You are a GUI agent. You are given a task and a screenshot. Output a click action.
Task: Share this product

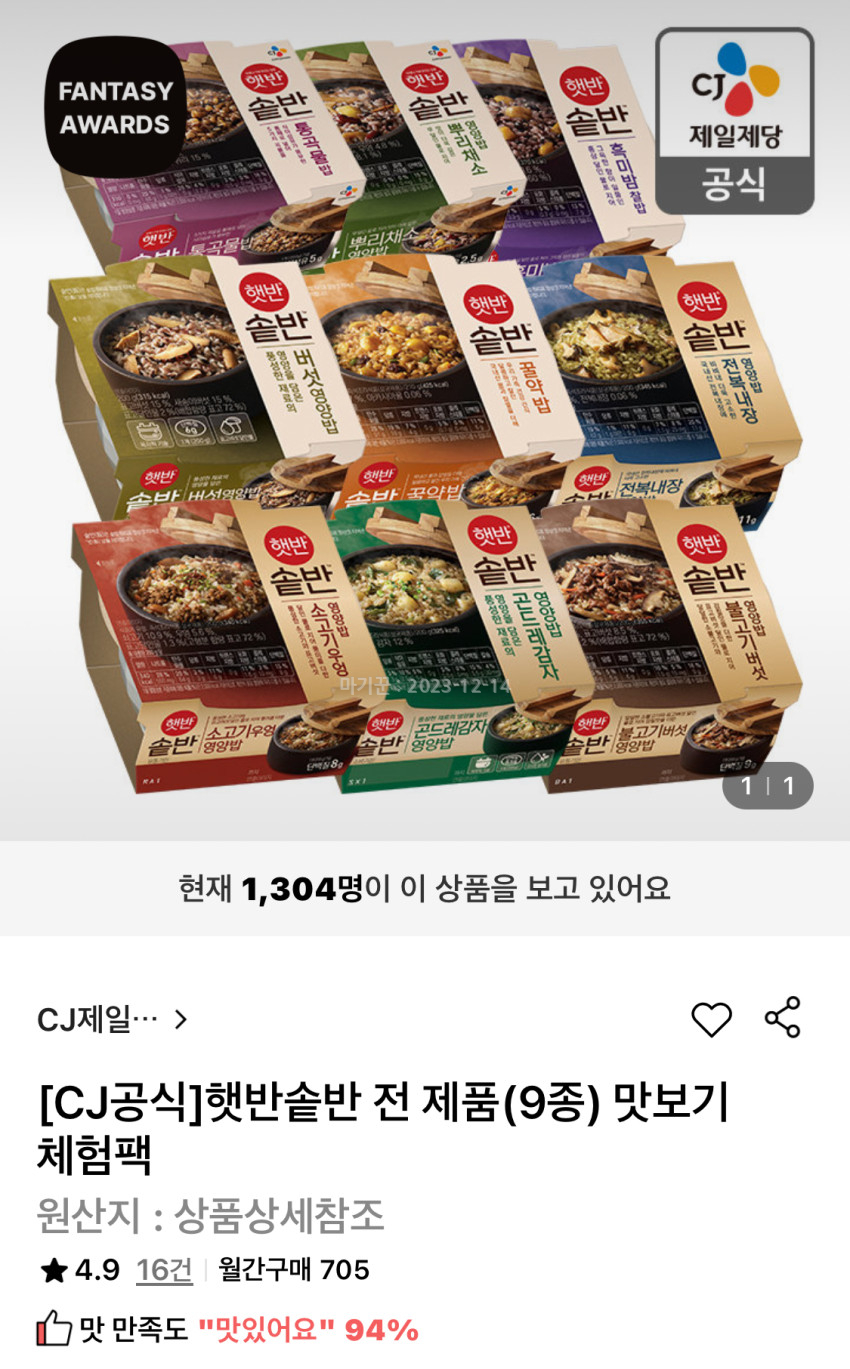782,1017
